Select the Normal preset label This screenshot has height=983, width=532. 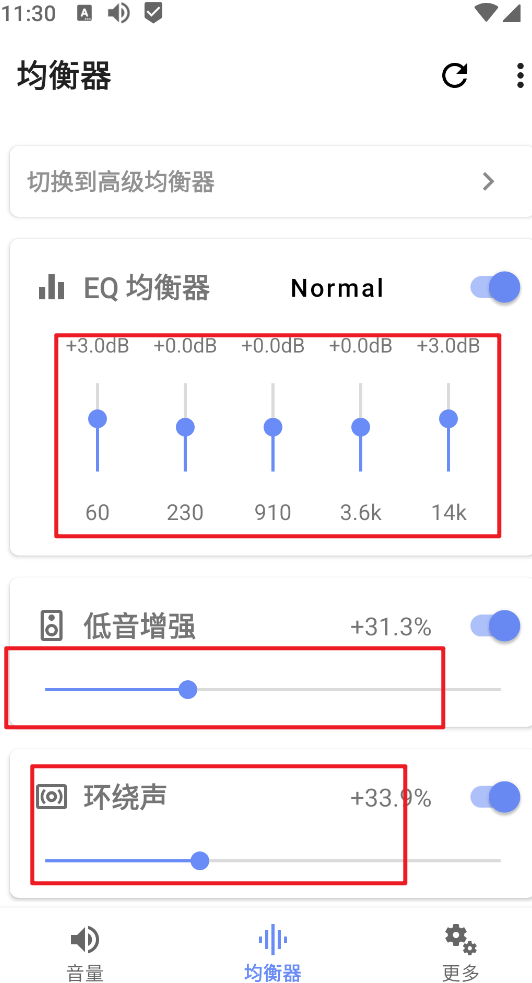pyautogui.click(x=337, y=288)
